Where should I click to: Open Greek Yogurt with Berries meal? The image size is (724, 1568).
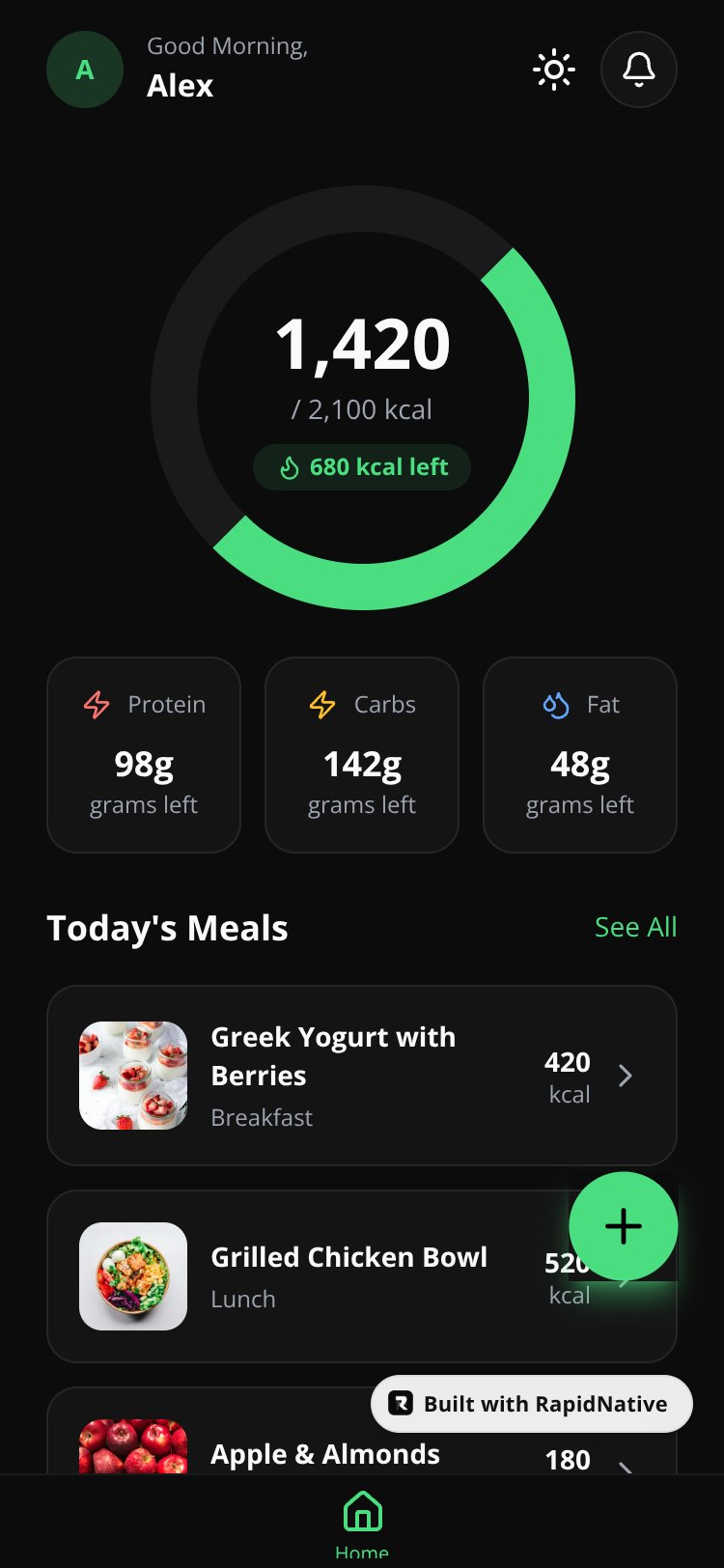click(x=362, y=1076)
